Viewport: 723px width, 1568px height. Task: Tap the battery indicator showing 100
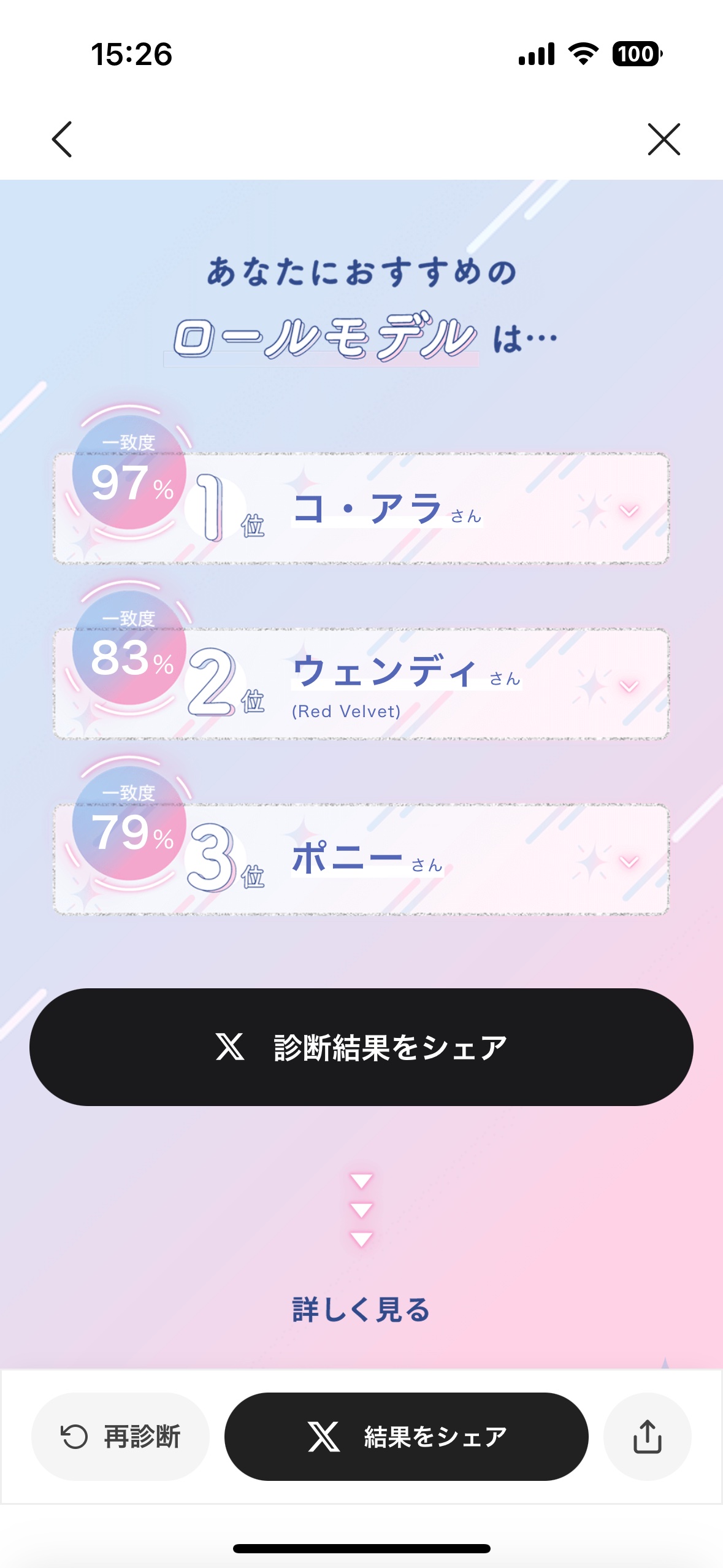(x=637, y=54)
